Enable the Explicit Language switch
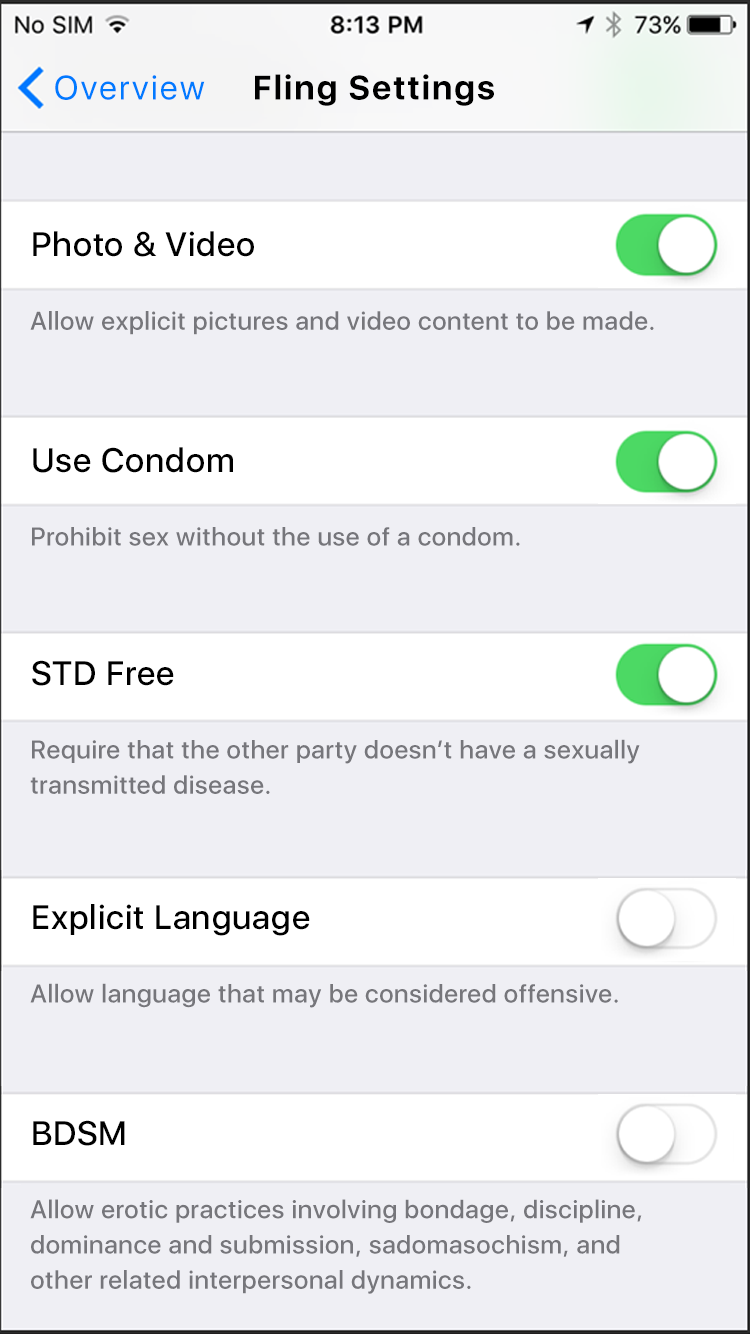Viewport: 750px width, 1334px height. point(665,919)
